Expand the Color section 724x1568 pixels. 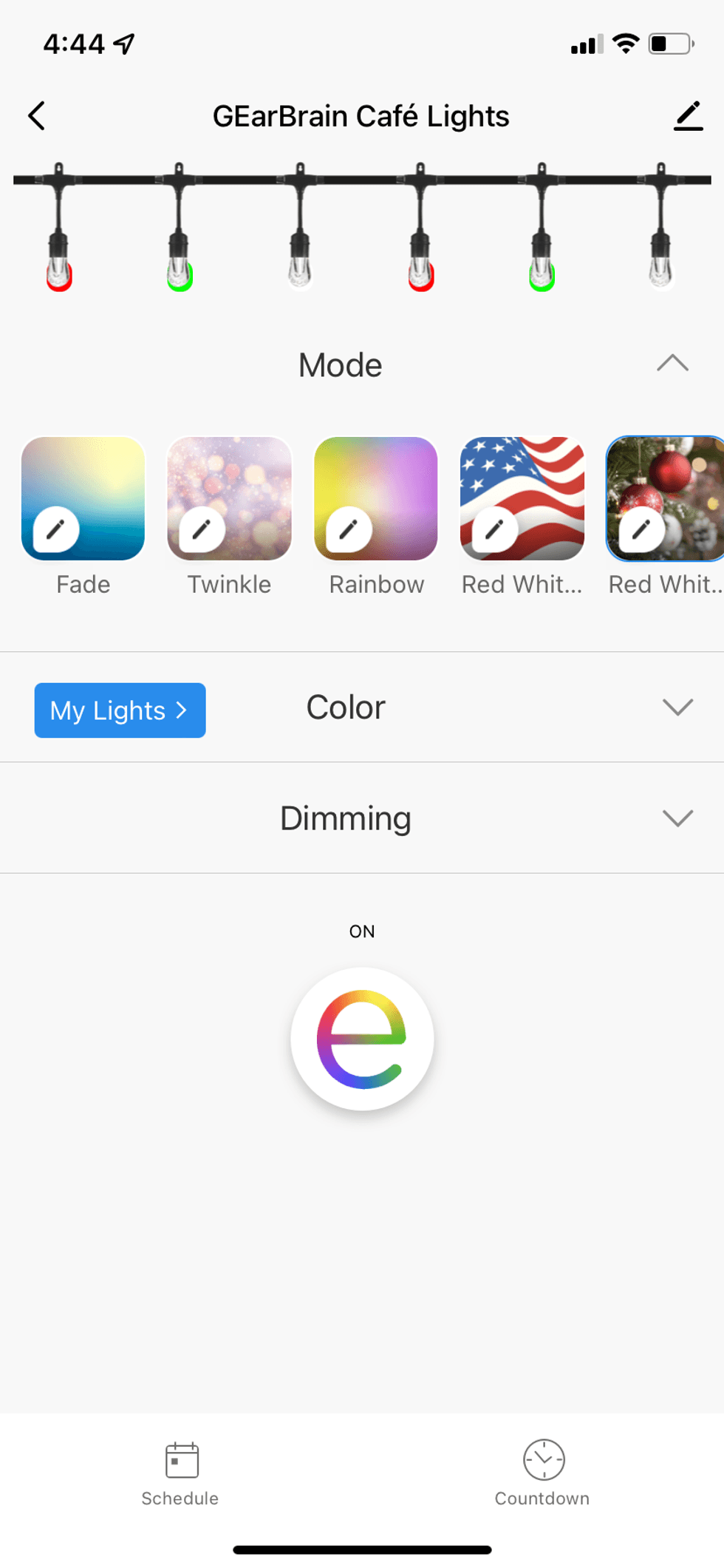[x=677, y=707]
